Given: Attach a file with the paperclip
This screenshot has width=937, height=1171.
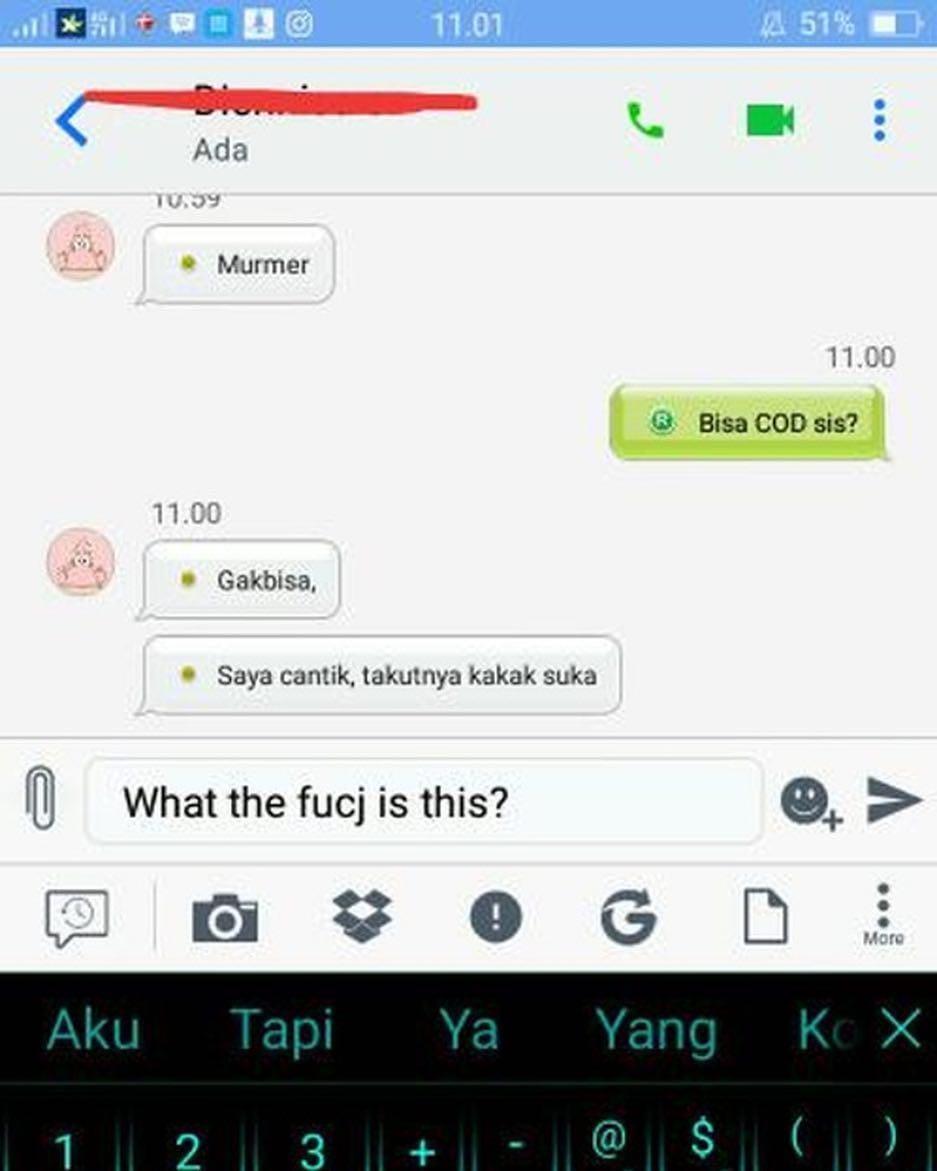Looking at the screenshot, I should click(x=40, y=800).
